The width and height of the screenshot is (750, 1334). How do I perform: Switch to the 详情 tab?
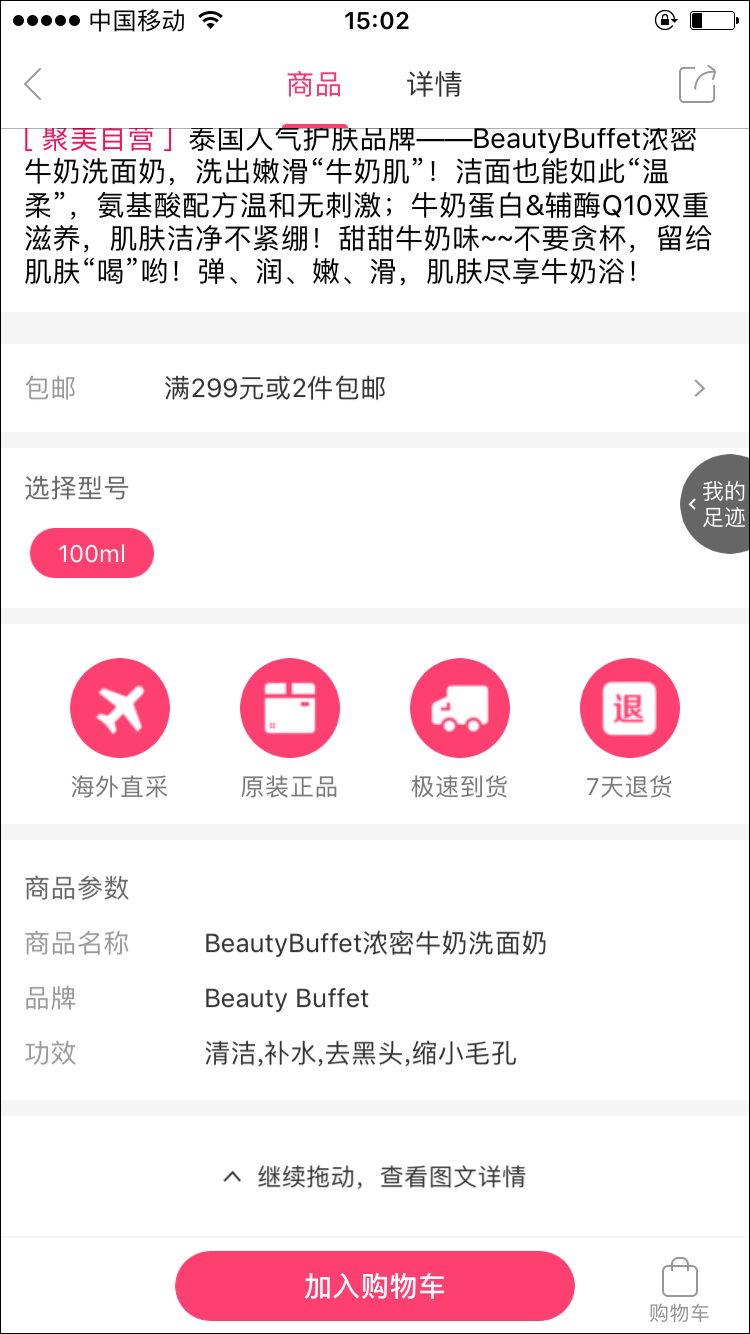pos(434,85)
